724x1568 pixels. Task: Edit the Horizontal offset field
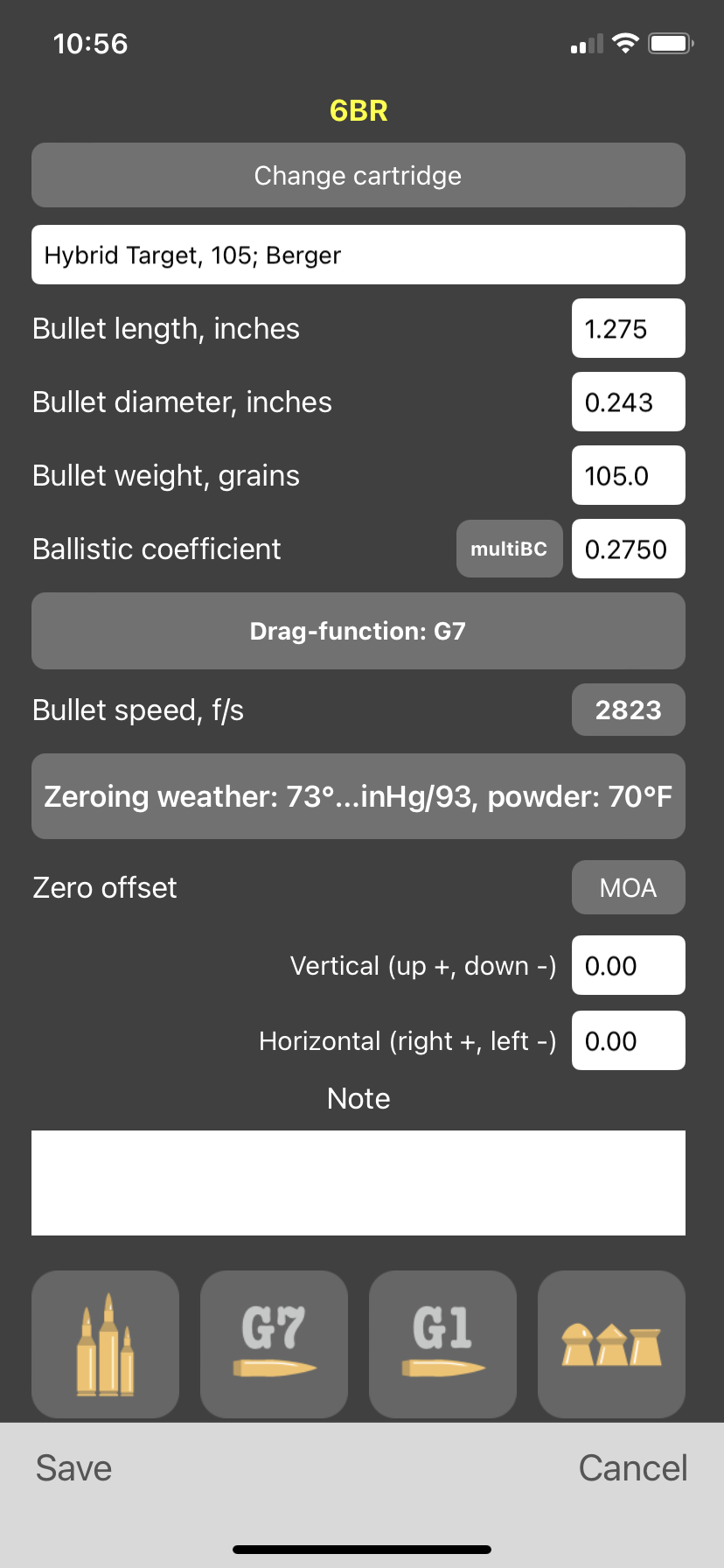click(x=628, y=1040)
